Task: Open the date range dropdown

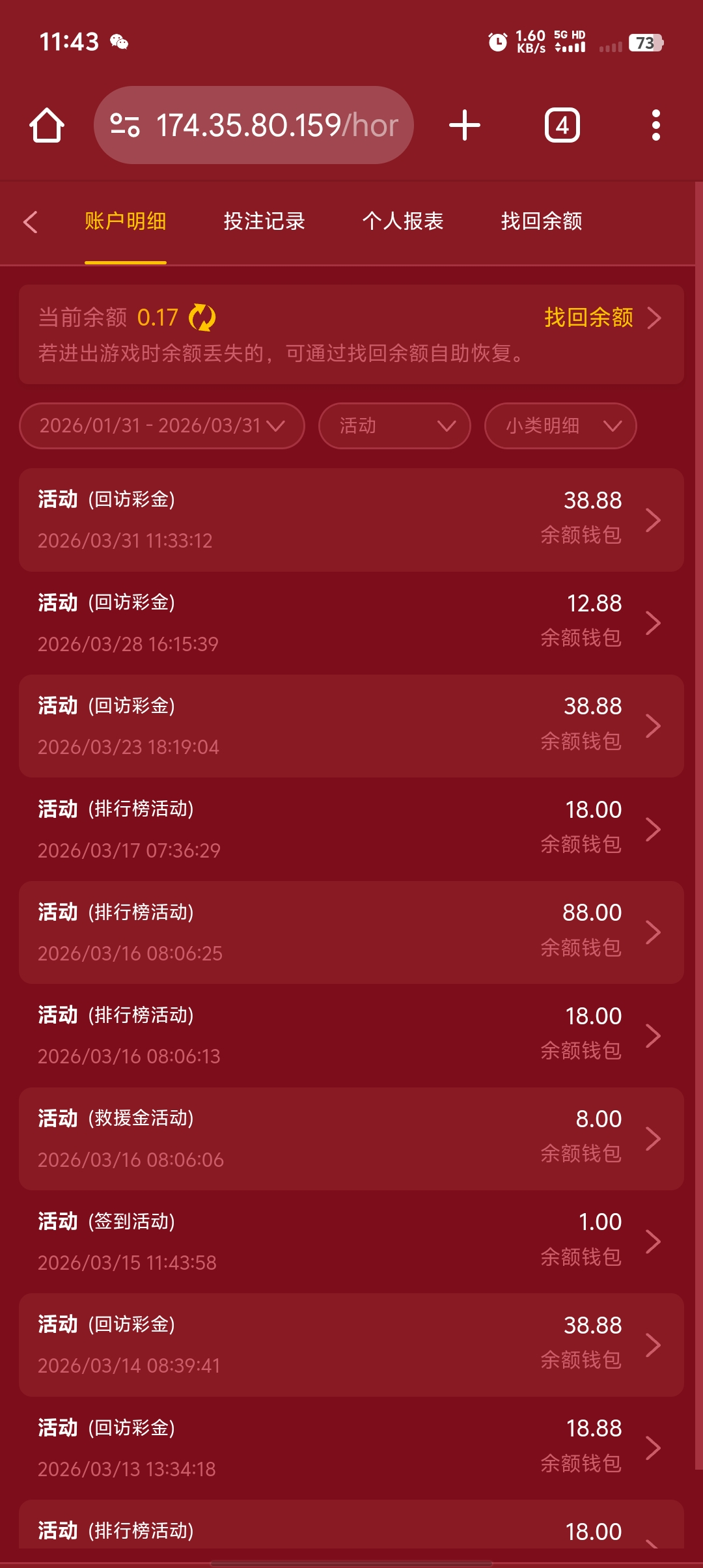Action: coord(162,426)
